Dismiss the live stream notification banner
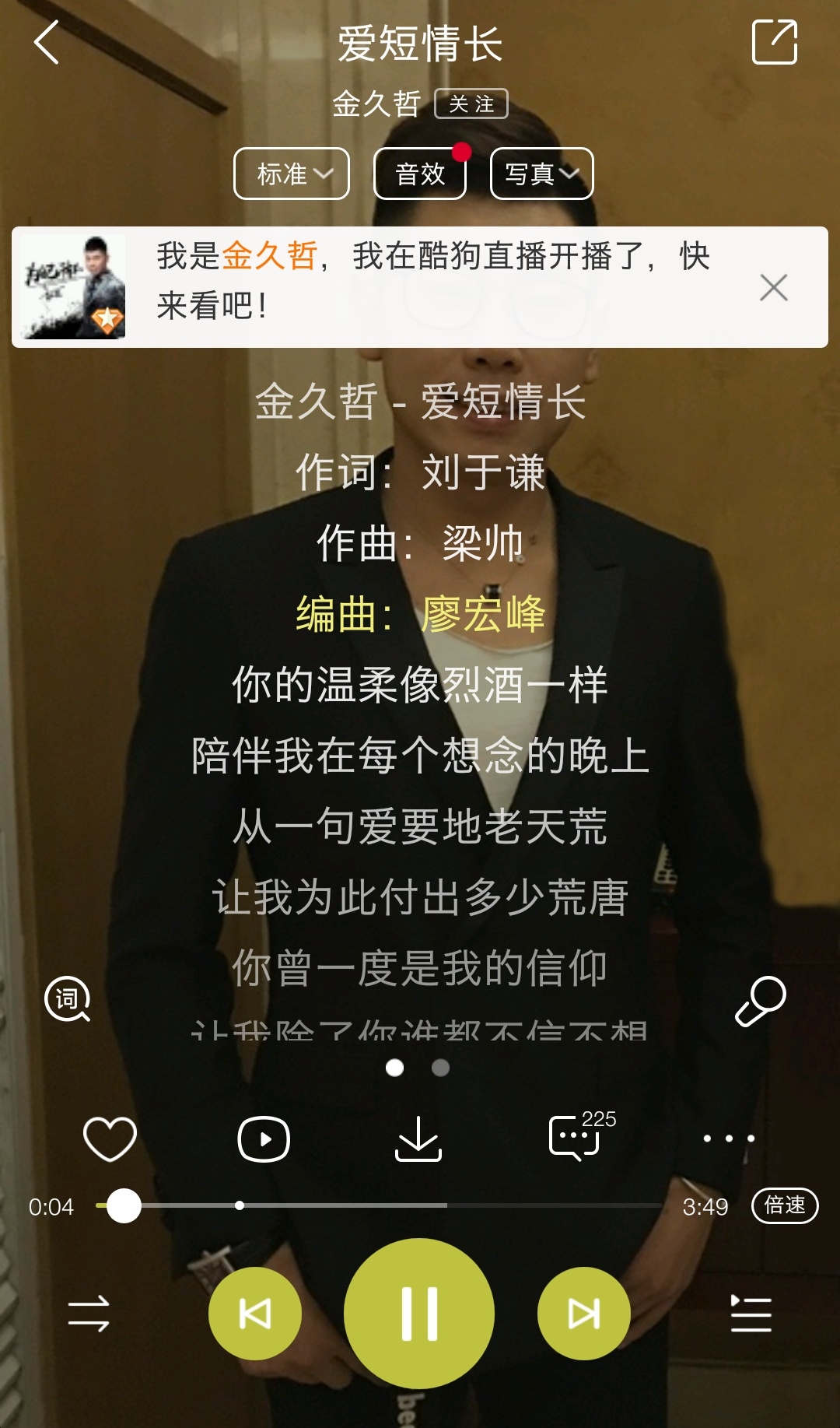Screen dimensions: 840x1428 pyautogui.click(x=773, y=287)
